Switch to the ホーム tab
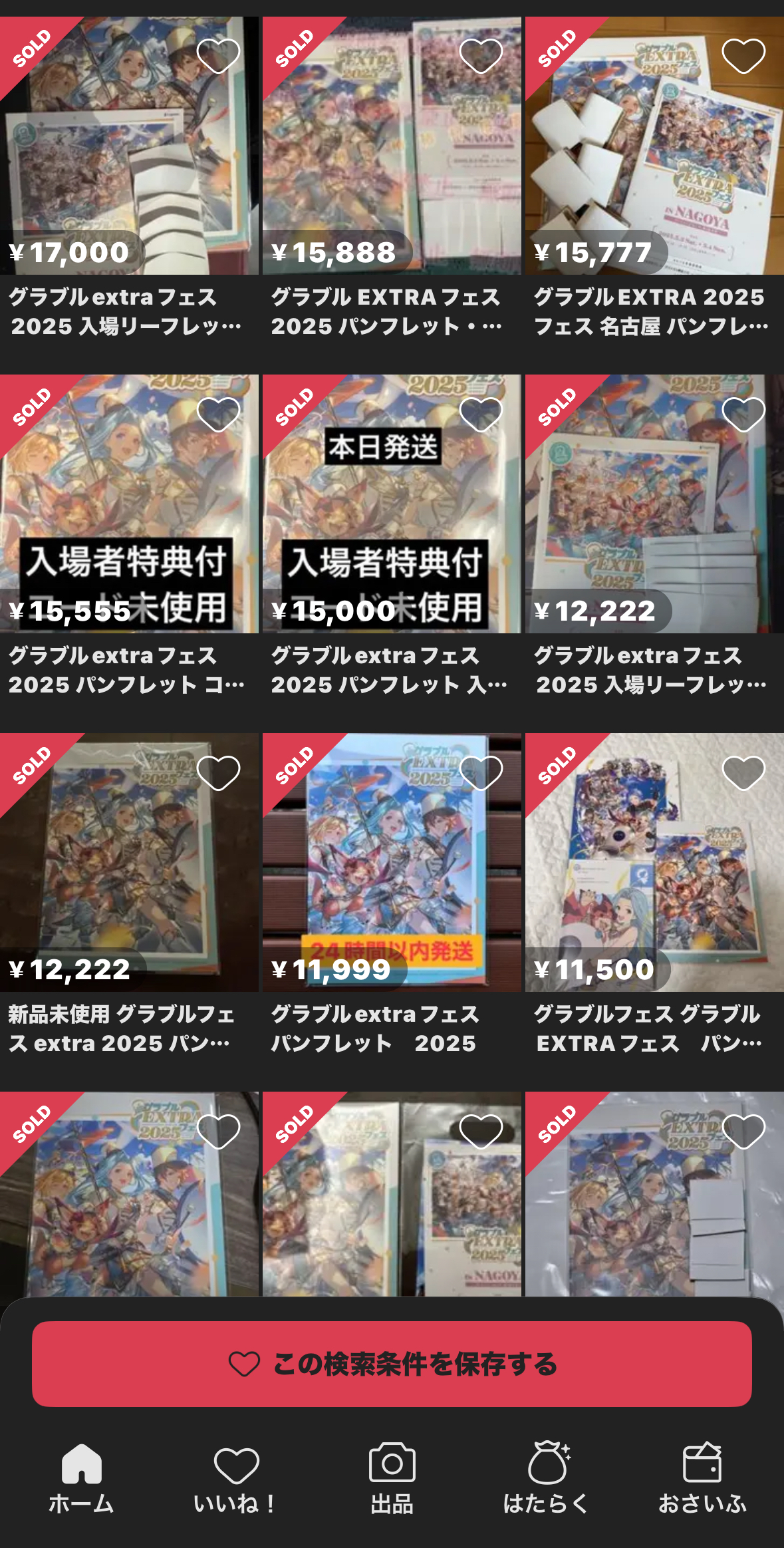This screenshot has width=784, height=1548. click(81, 1478)
